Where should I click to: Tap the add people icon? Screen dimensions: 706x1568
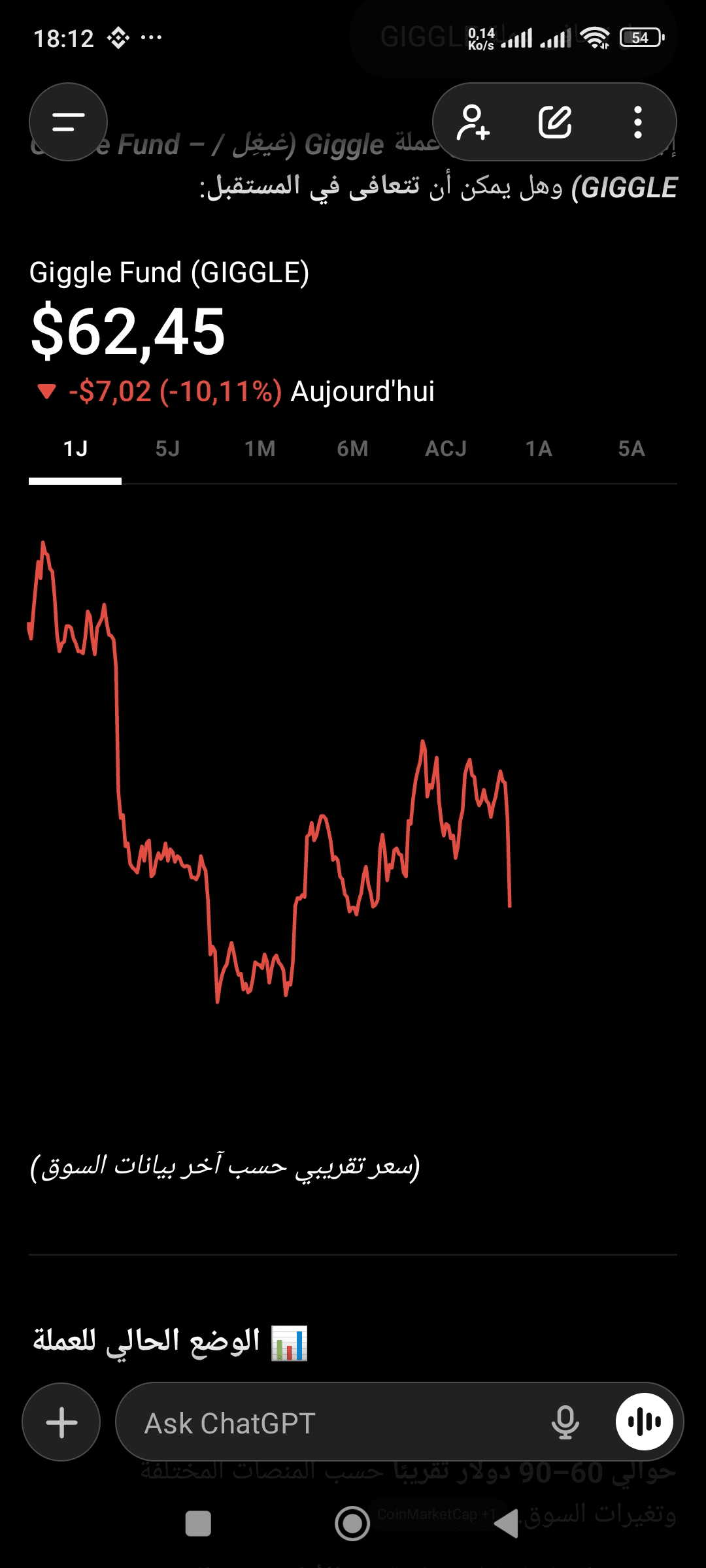coord(473,122)
